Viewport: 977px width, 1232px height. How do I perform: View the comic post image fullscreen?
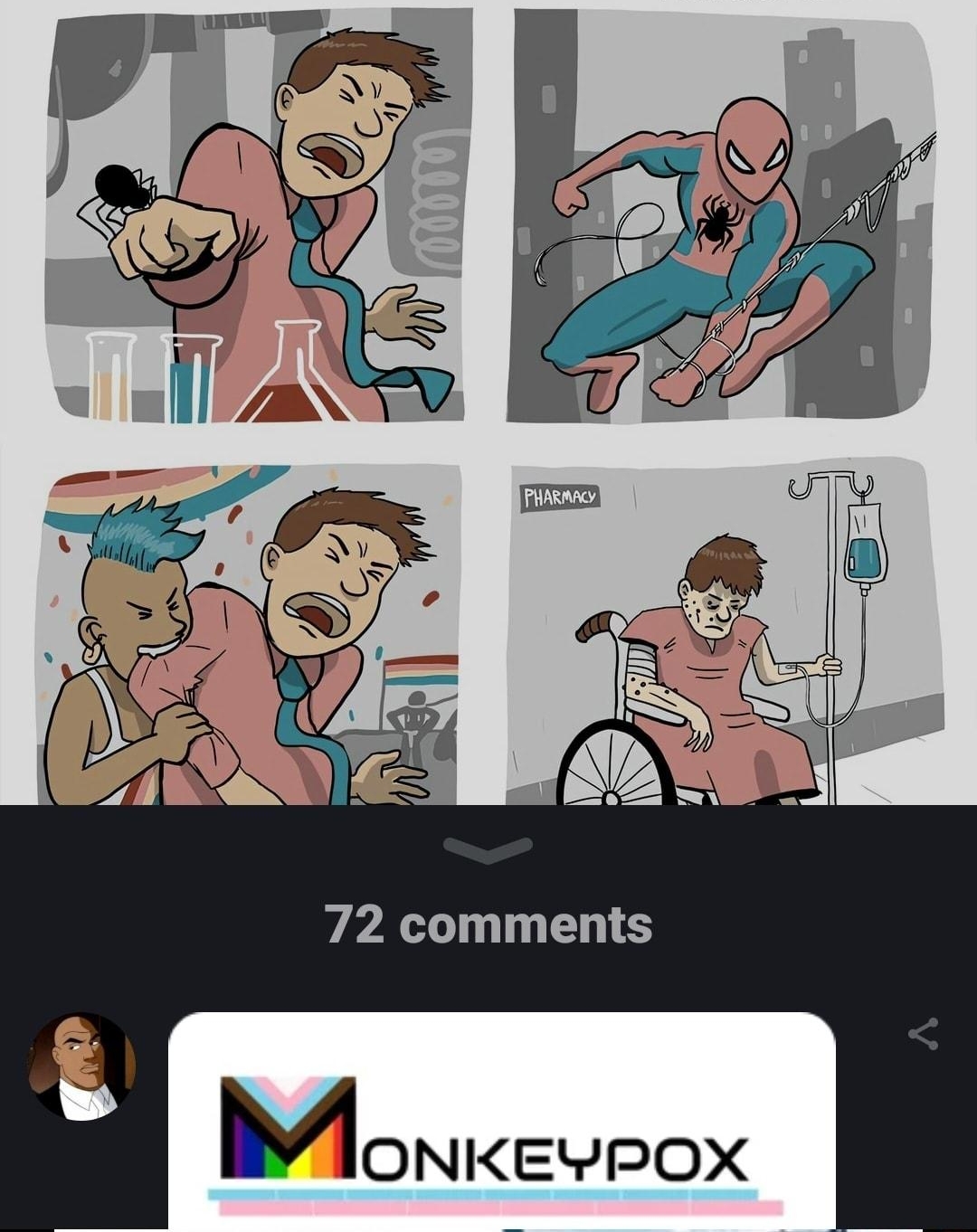(x=488, y=403)
